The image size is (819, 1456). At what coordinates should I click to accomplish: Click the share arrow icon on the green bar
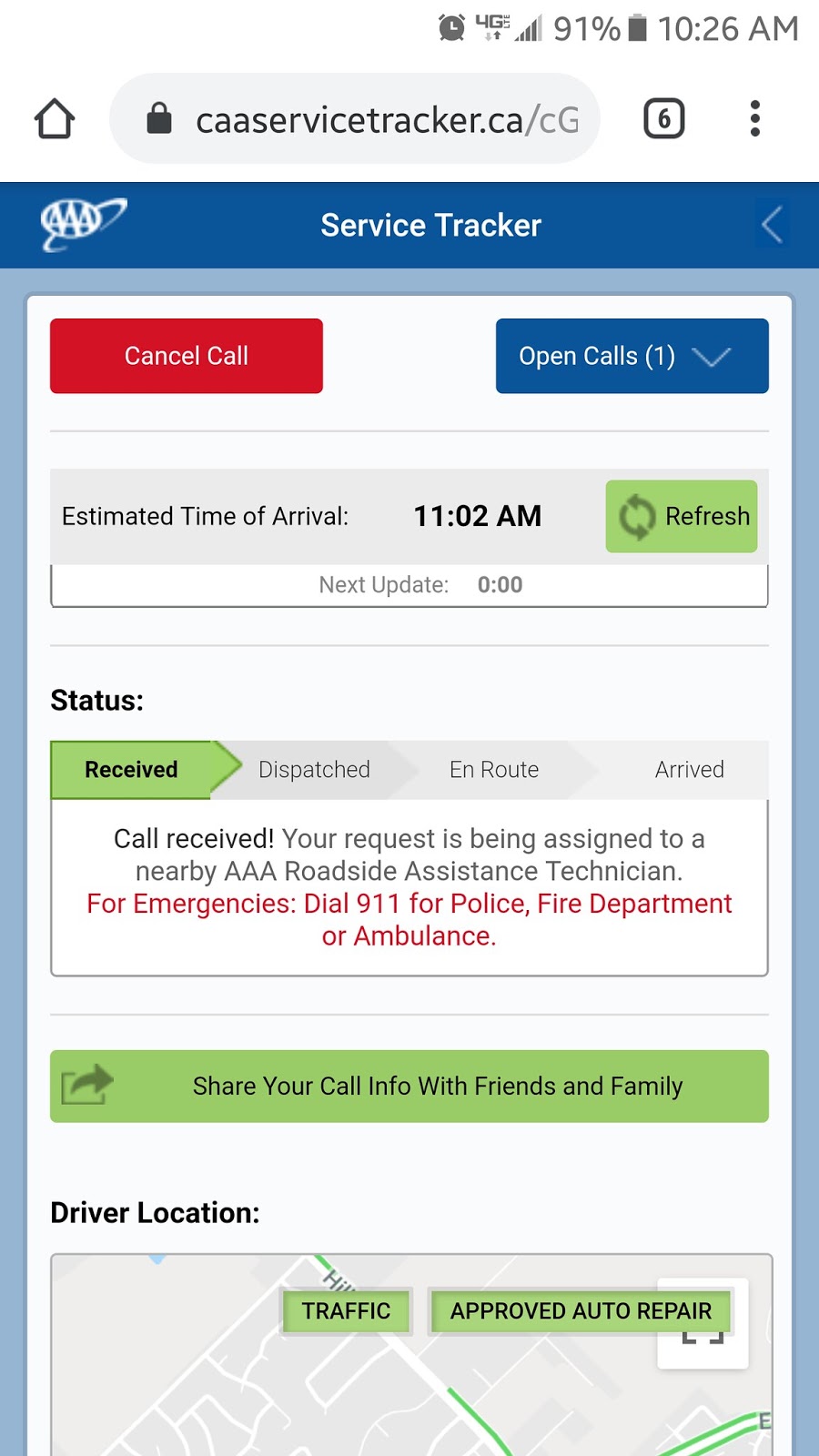click(86, 1085)
